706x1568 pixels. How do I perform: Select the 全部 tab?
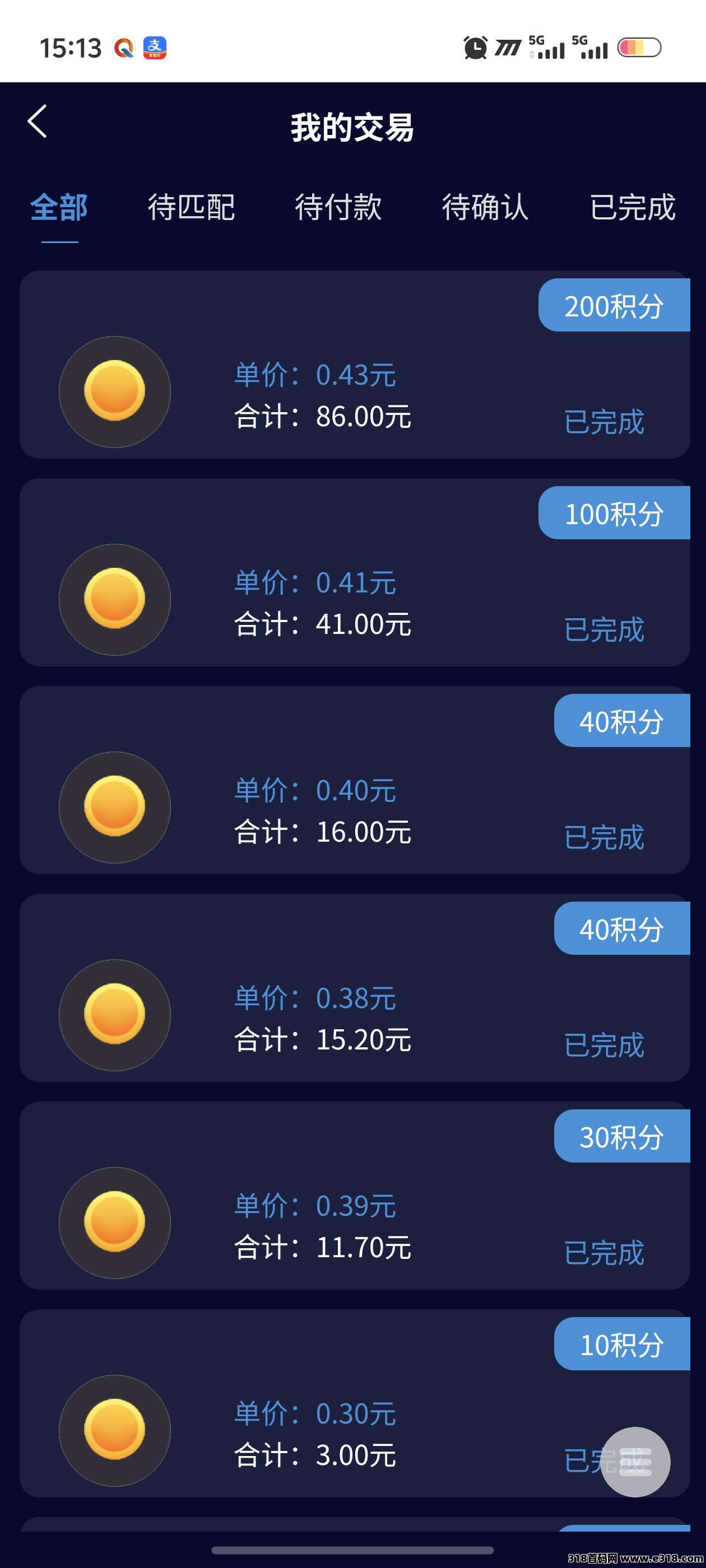pyautogui.click(x=59, y=208)
